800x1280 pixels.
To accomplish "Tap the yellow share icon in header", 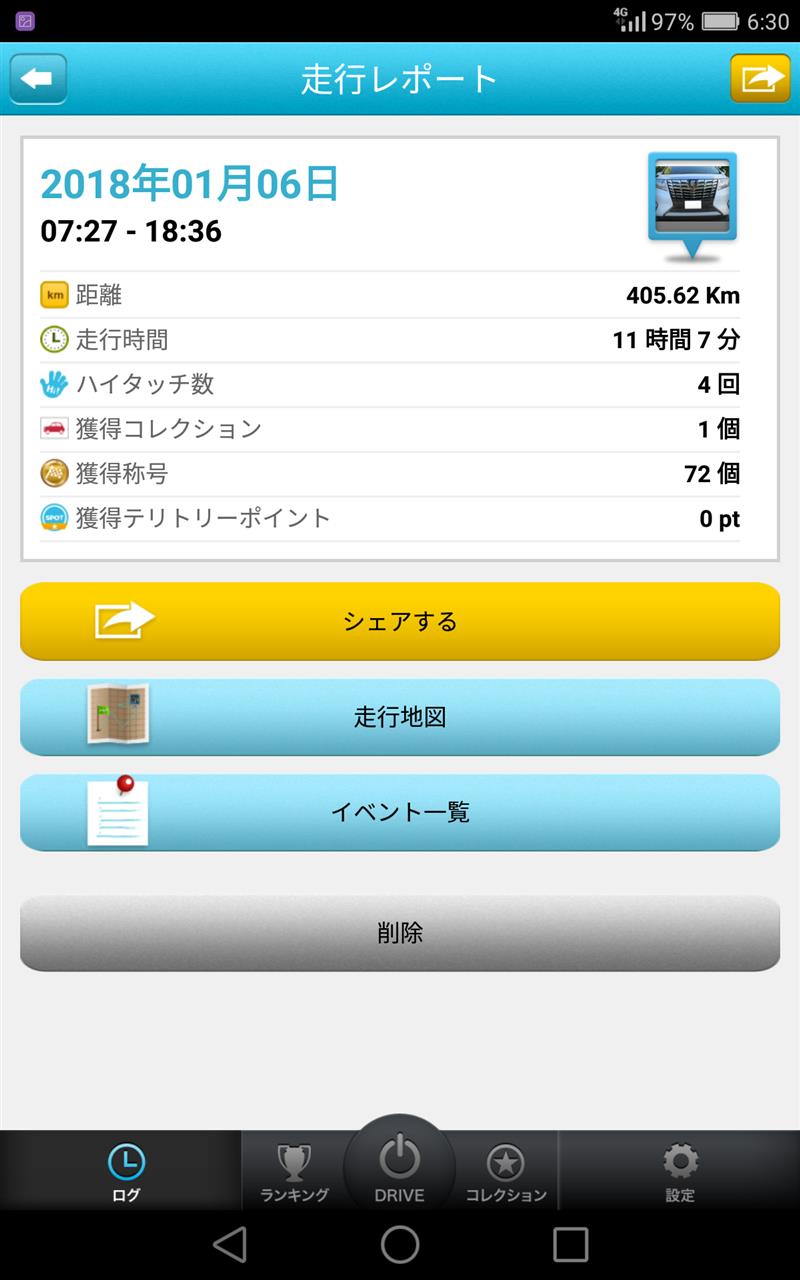I will point(760,79).
